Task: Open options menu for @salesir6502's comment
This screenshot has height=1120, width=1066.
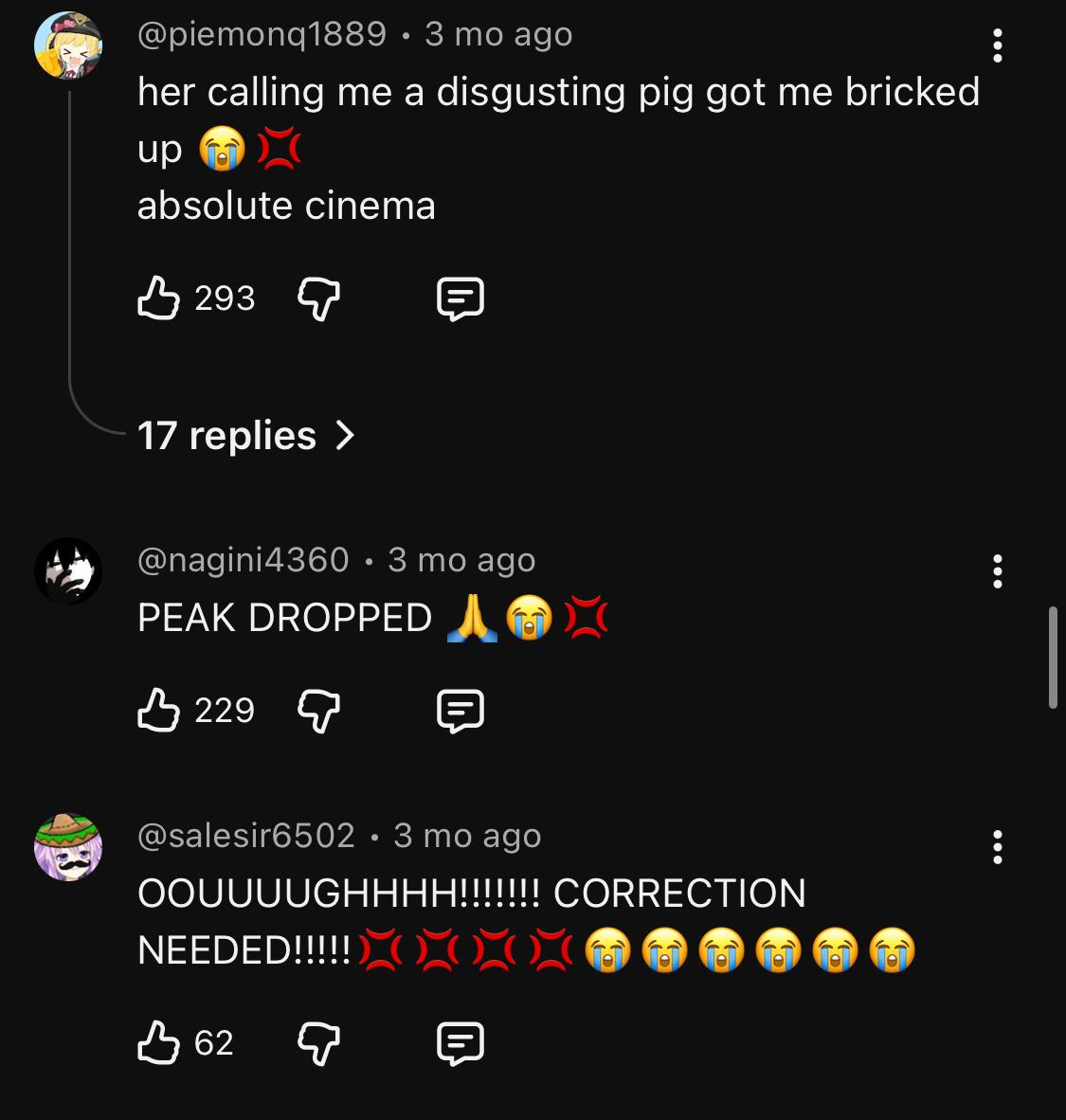Action: [x=997, y=846]
